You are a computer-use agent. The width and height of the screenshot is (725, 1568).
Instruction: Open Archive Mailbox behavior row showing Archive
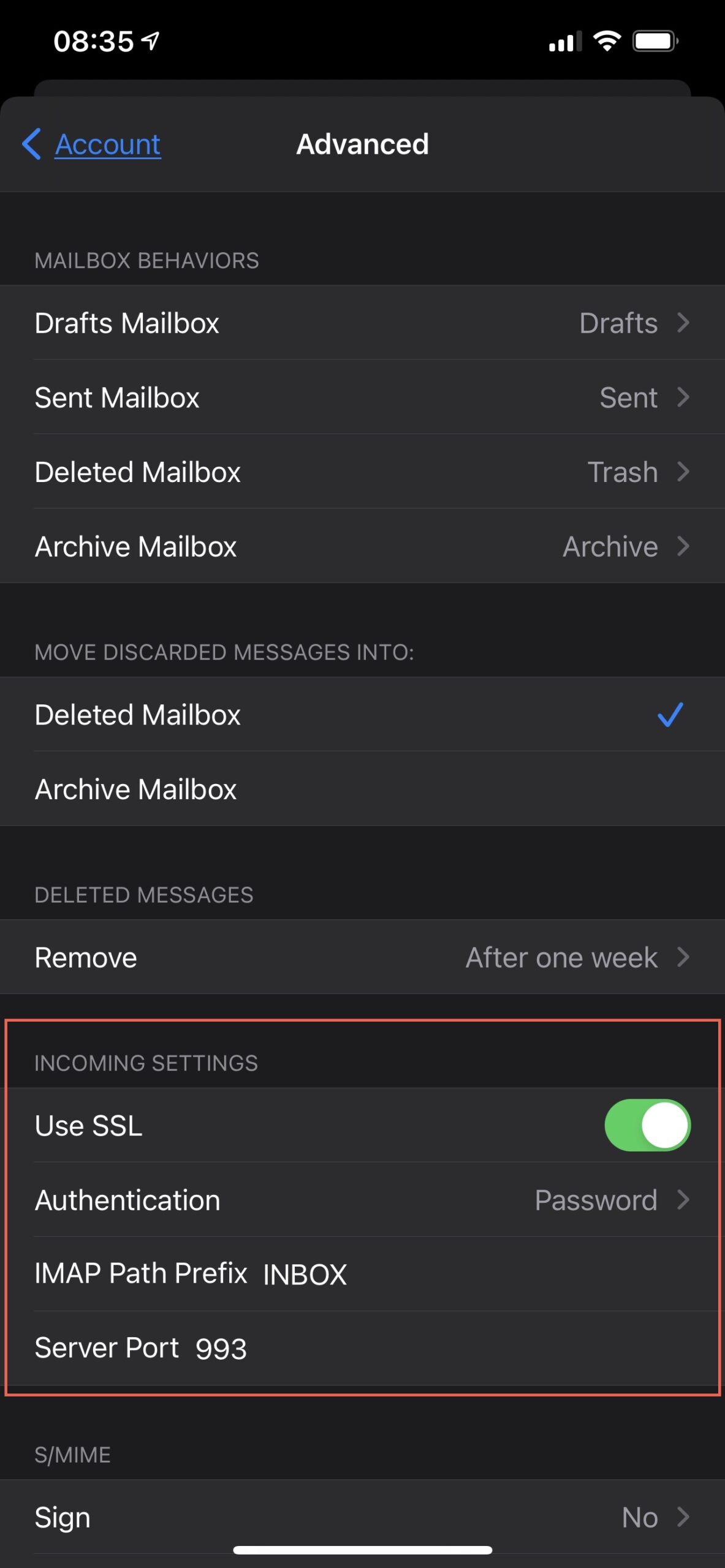coord(362,546)
